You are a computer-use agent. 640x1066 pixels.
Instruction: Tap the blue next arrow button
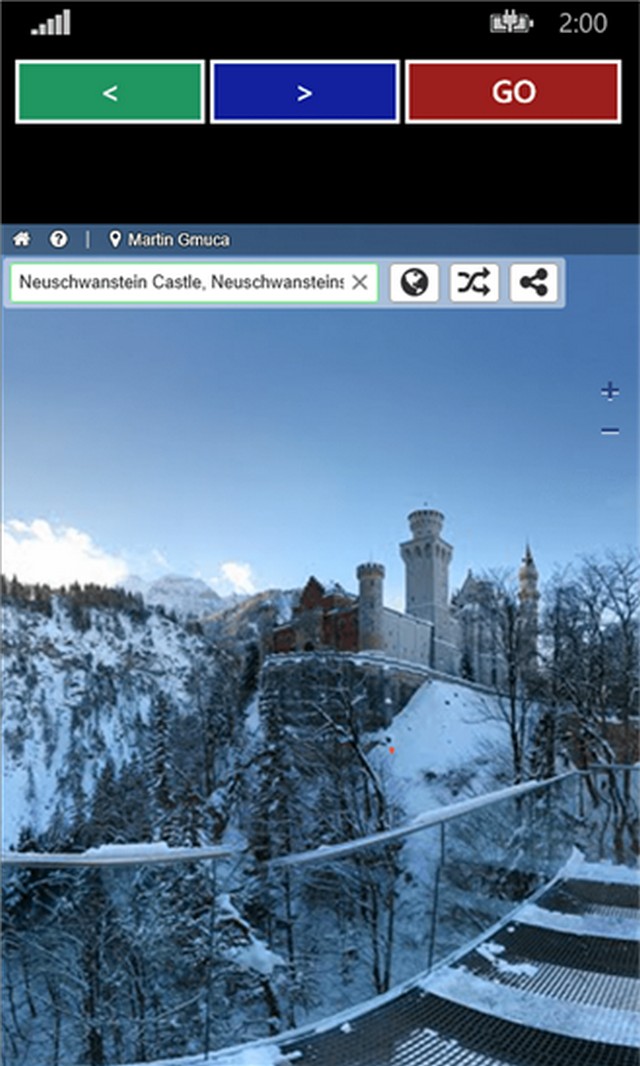tap(304, 92)
